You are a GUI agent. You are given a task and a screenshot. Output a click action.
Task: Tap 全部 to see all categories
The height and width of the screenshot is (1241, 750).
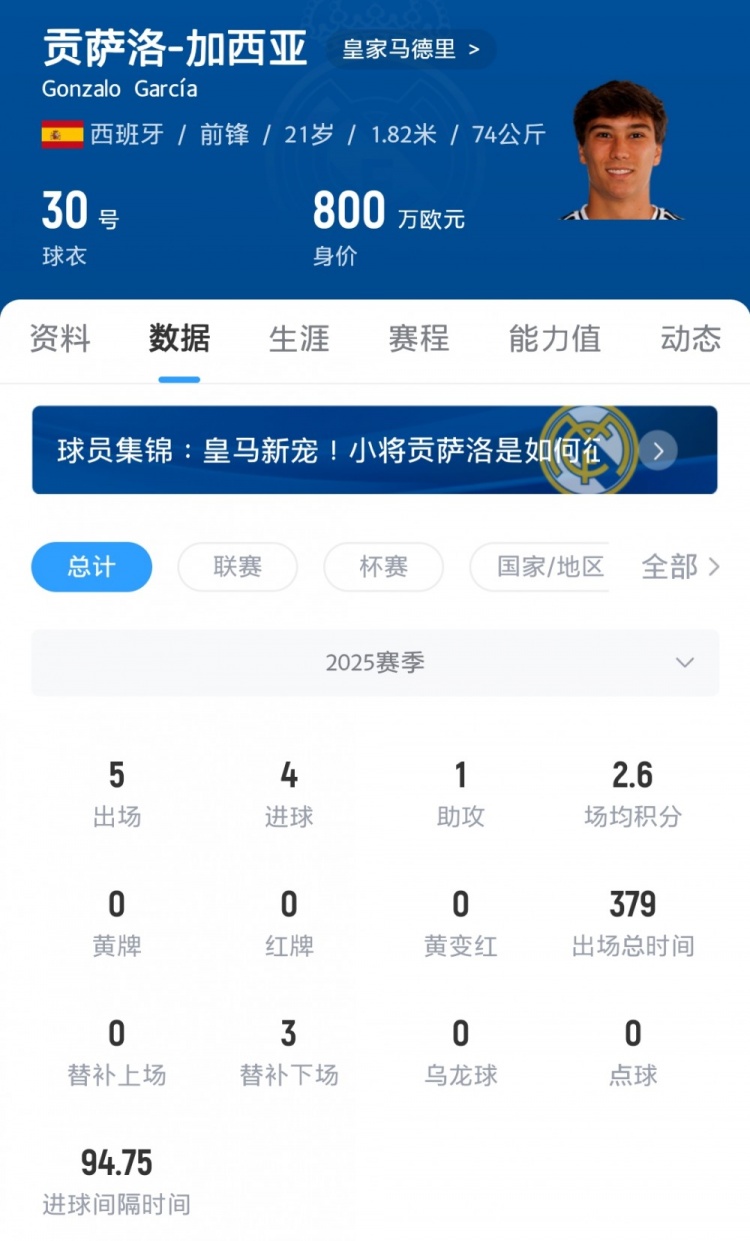[680, 567]
